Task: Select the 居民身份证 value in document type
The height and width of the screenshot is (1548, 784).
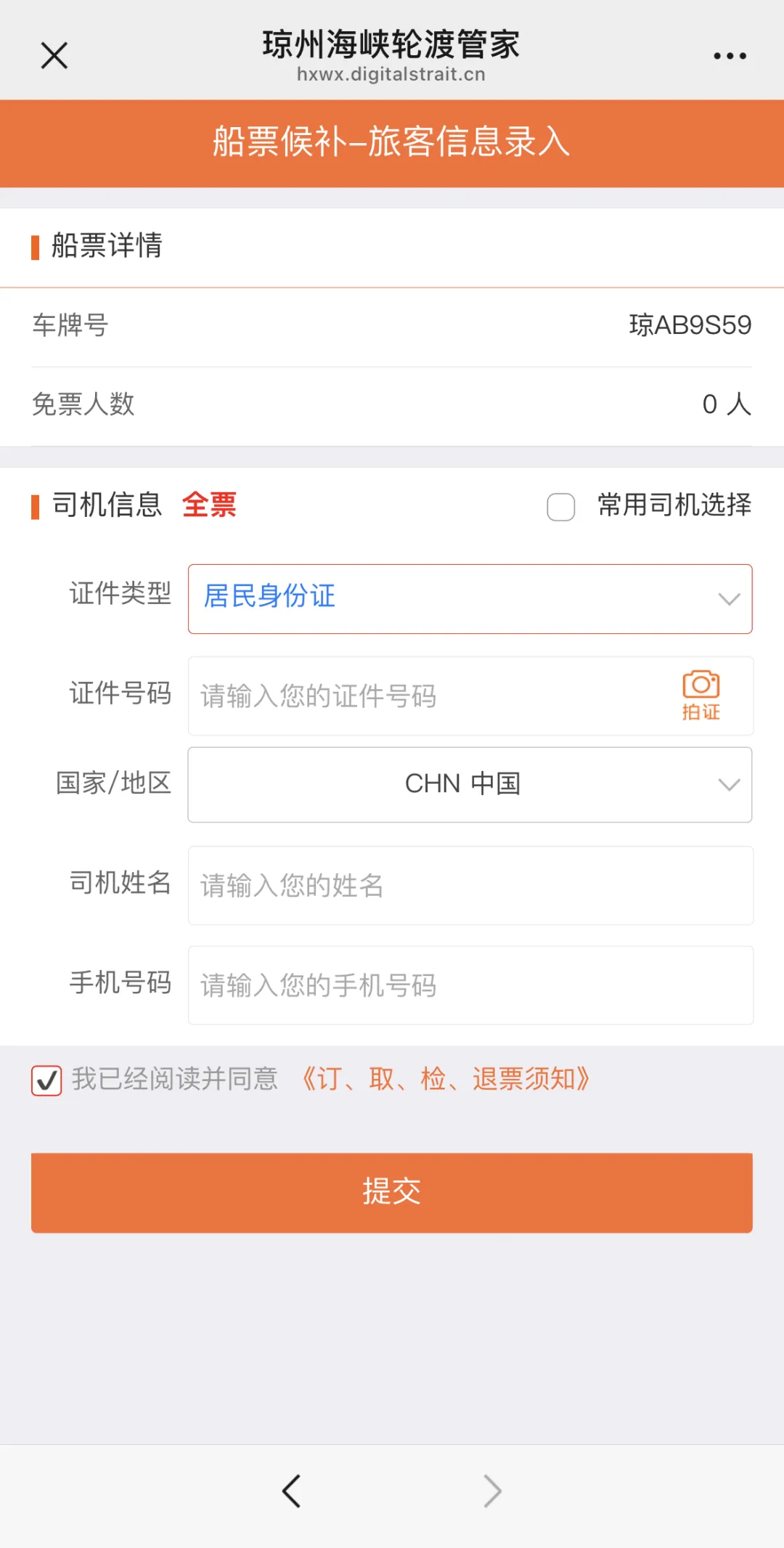Action: 269,596
